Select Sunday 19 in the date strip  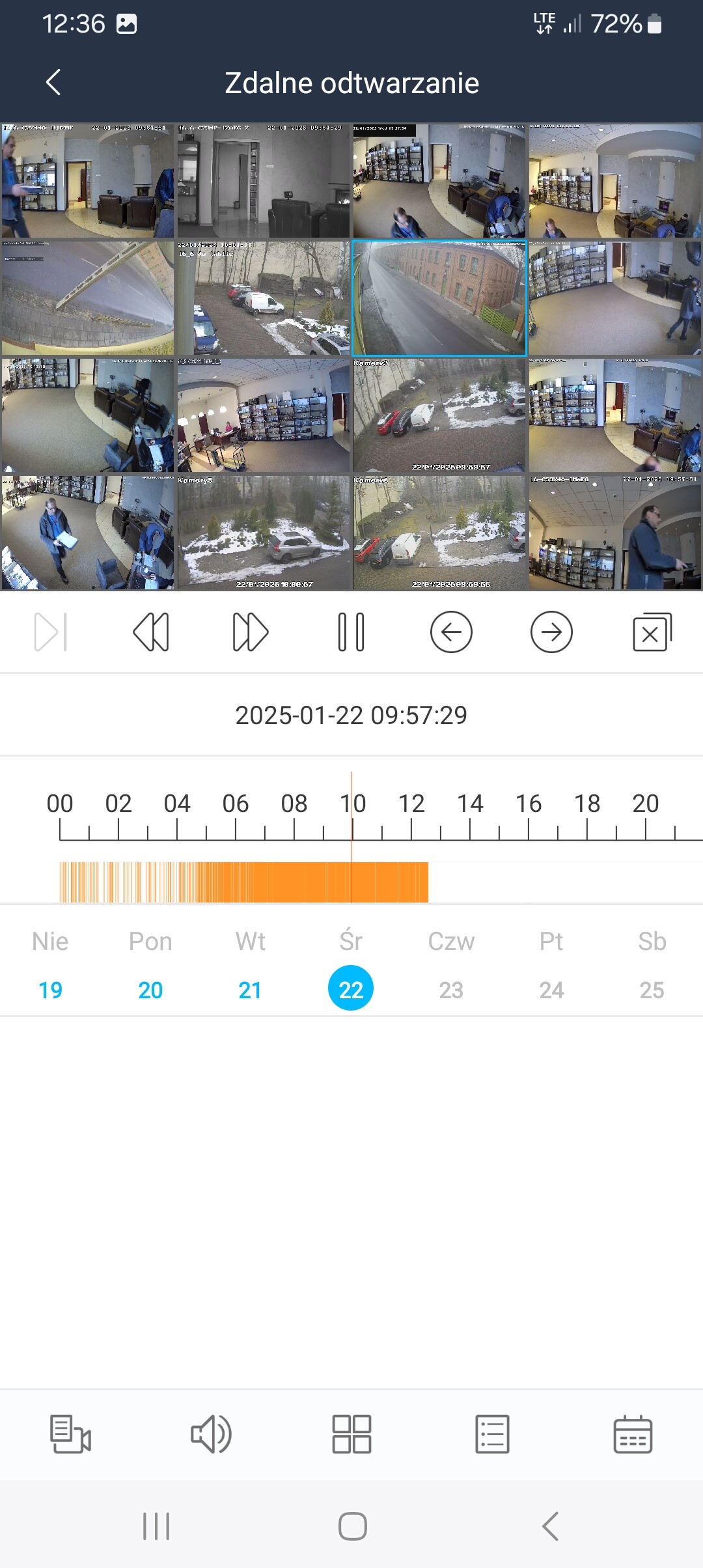tap(50, 989)
